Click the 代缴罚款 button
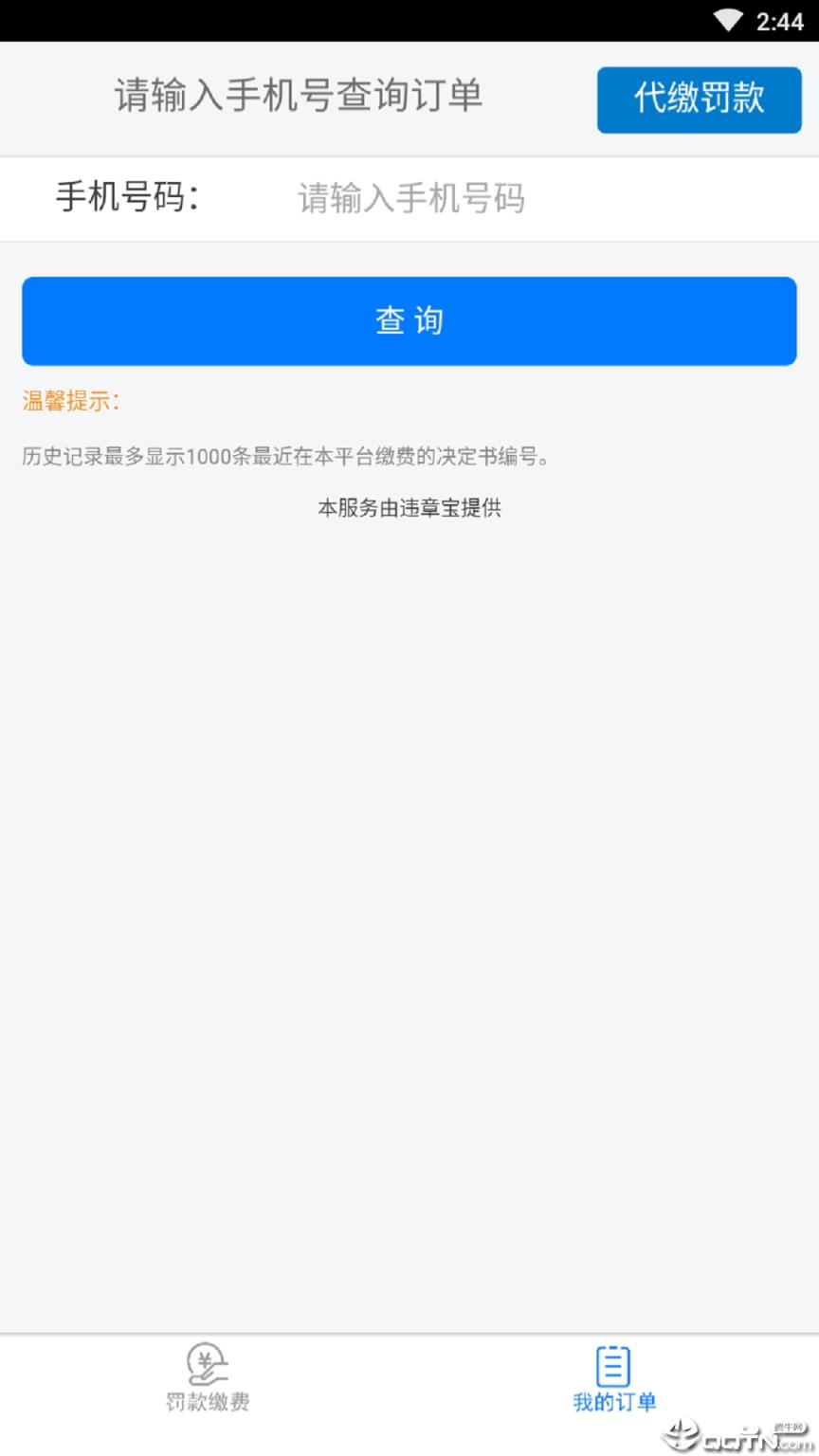The height and width of the screenshot is (1456, 819). click(x=699, y=99)
